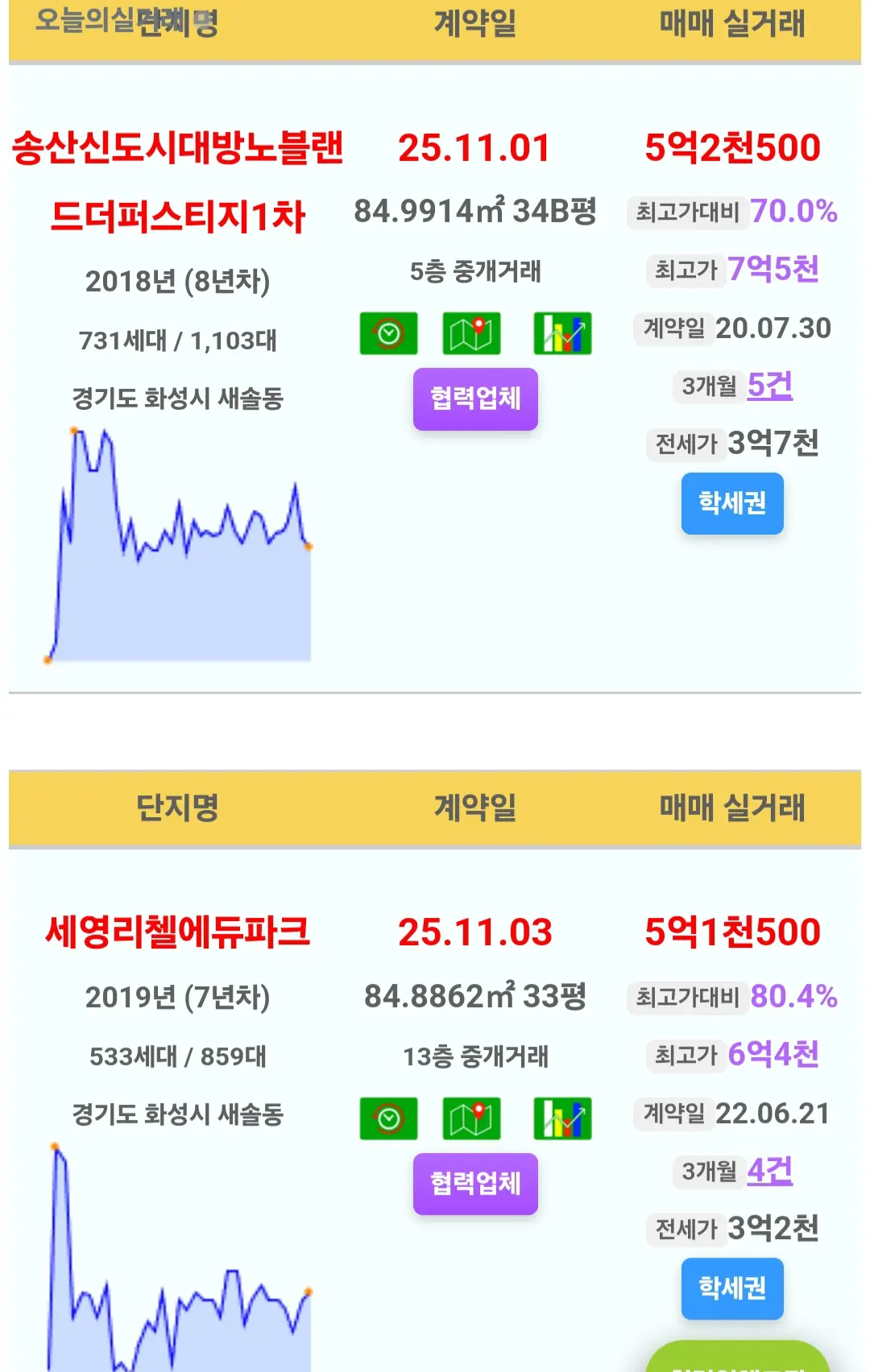Open the map icon for 송산신도시대방노블랜드
Image resolution: width=870 pixels, height=1372 pixels.
471,333
